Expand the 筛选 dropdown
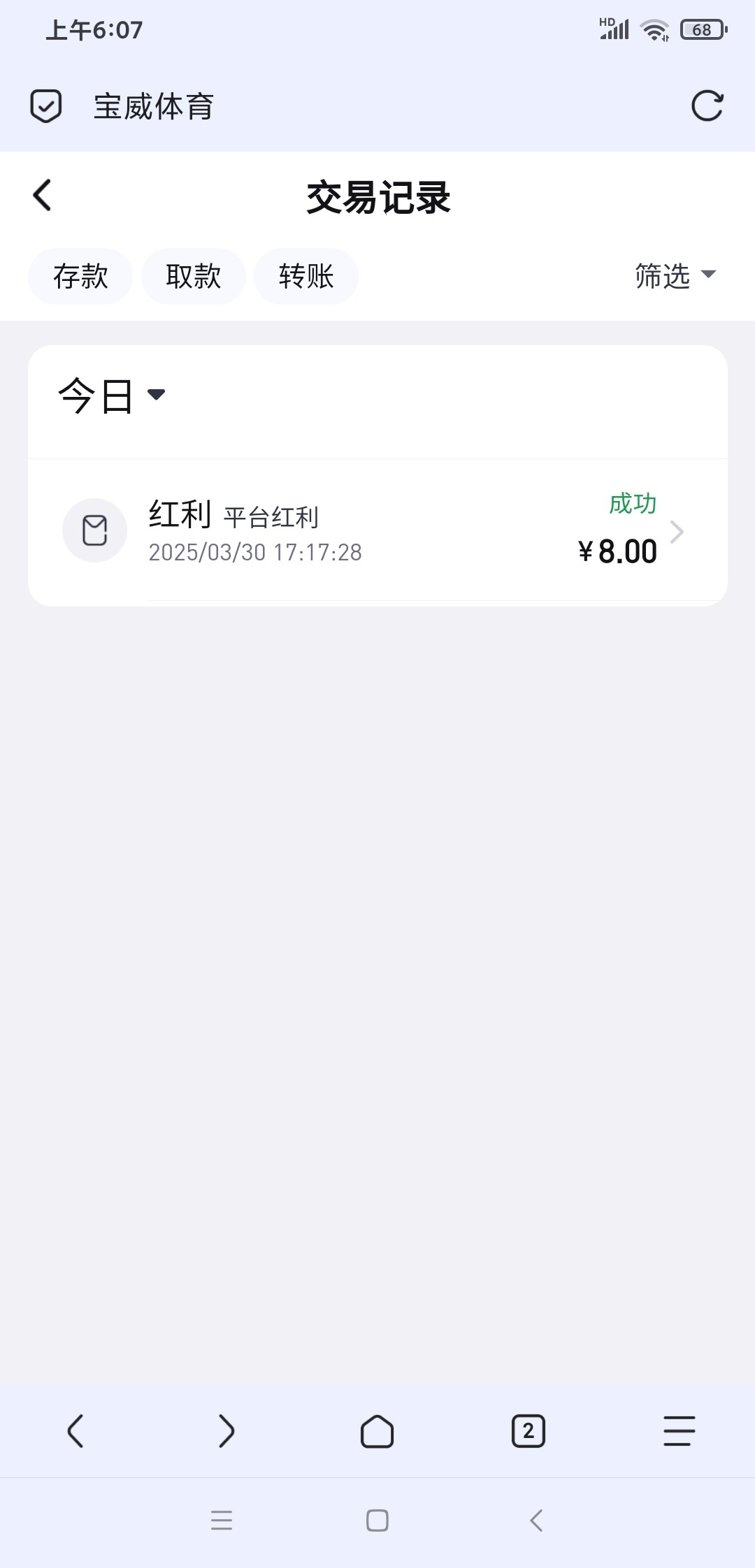 coord(675,275)
